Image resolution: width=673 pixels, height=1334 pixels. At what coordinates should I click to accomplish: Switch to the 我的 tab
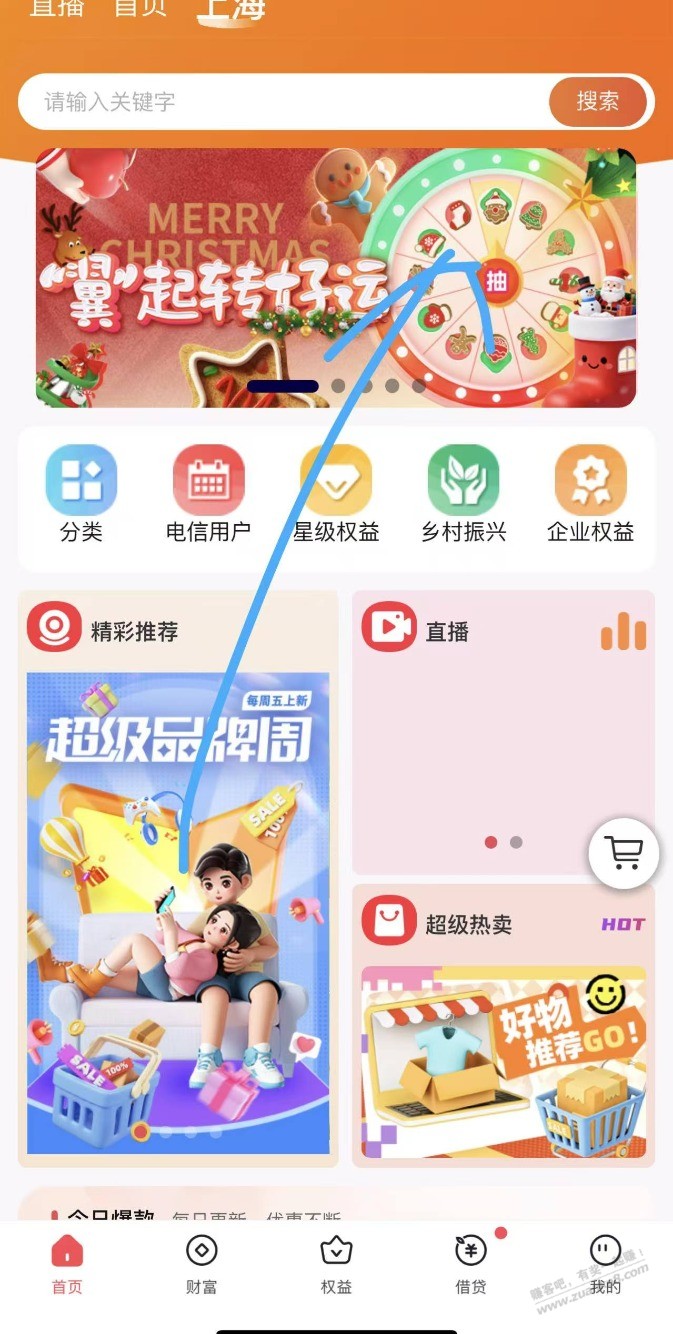[605, 1264]
